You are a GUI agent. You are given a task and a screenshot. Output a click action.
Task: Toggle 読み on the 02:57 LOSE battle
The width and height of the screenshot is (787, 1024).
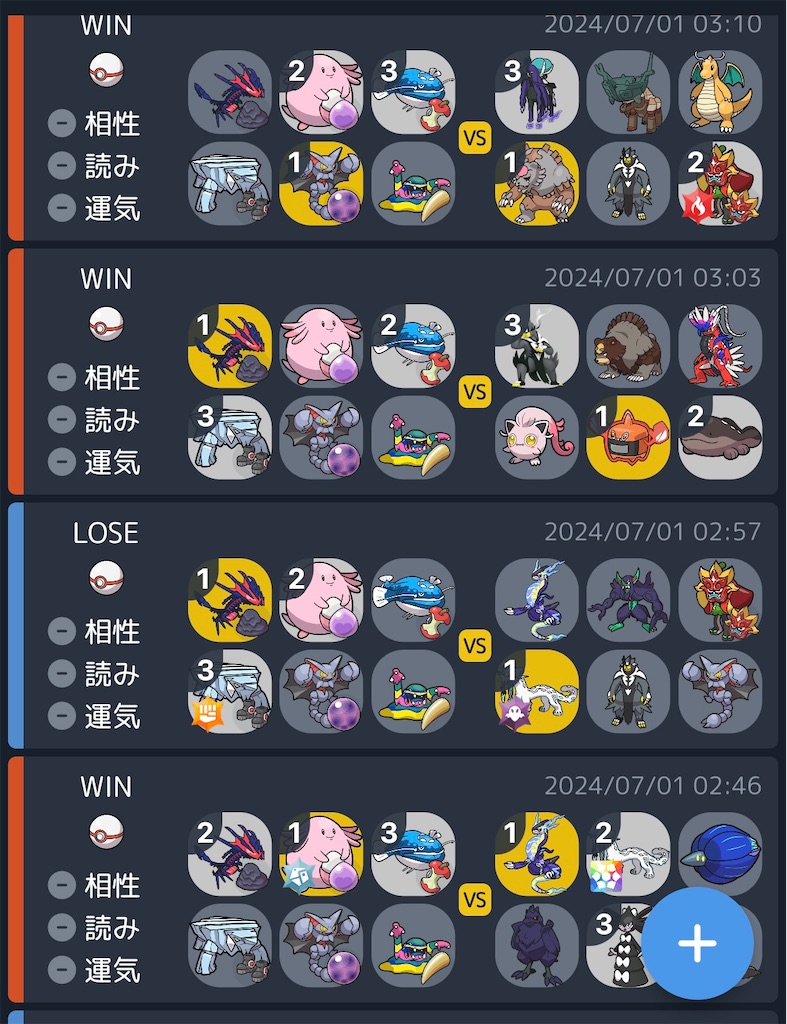pyautogui.click(x=62, y=674)
